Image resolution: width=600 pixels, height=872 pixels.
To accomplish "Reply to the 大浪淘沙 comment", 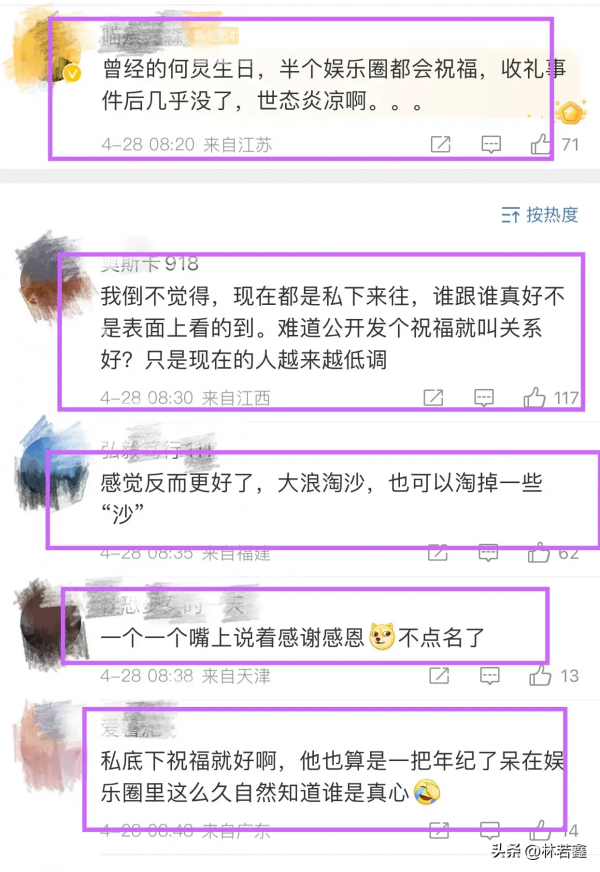I will 488,552.
